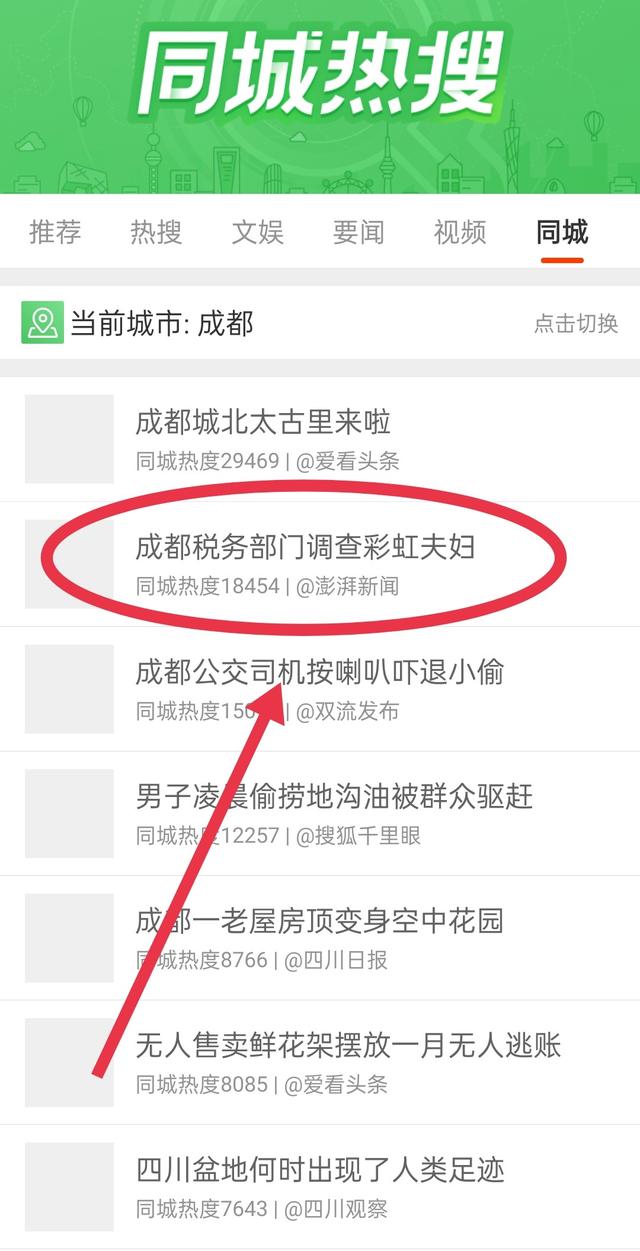
Task: Switch to the 热搜 tab
Action: coord(156,232)
